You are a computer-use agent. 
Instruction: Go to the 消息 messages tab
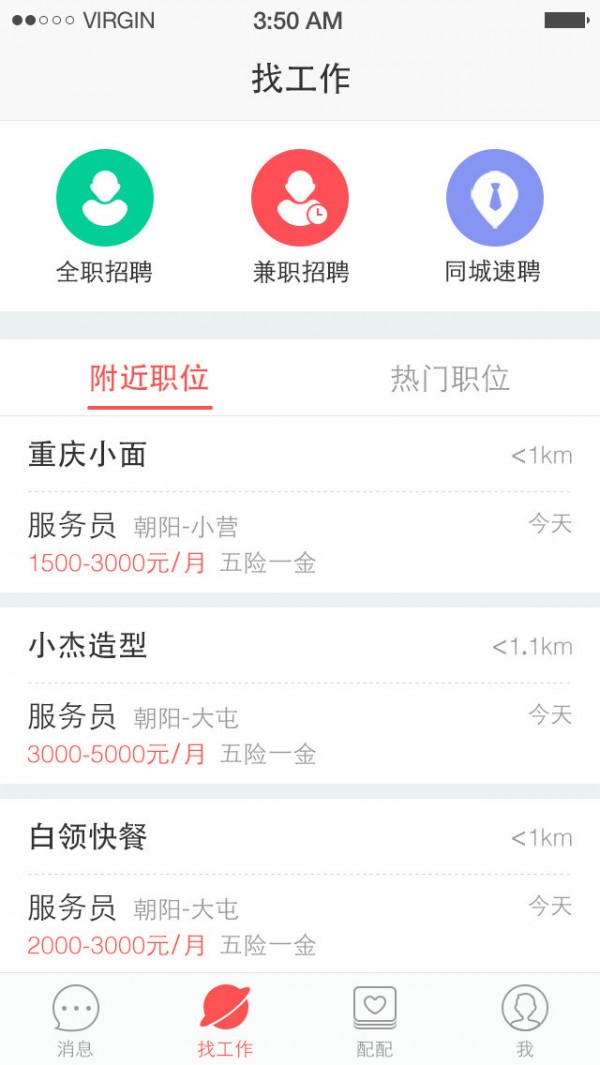(76, 1020)
